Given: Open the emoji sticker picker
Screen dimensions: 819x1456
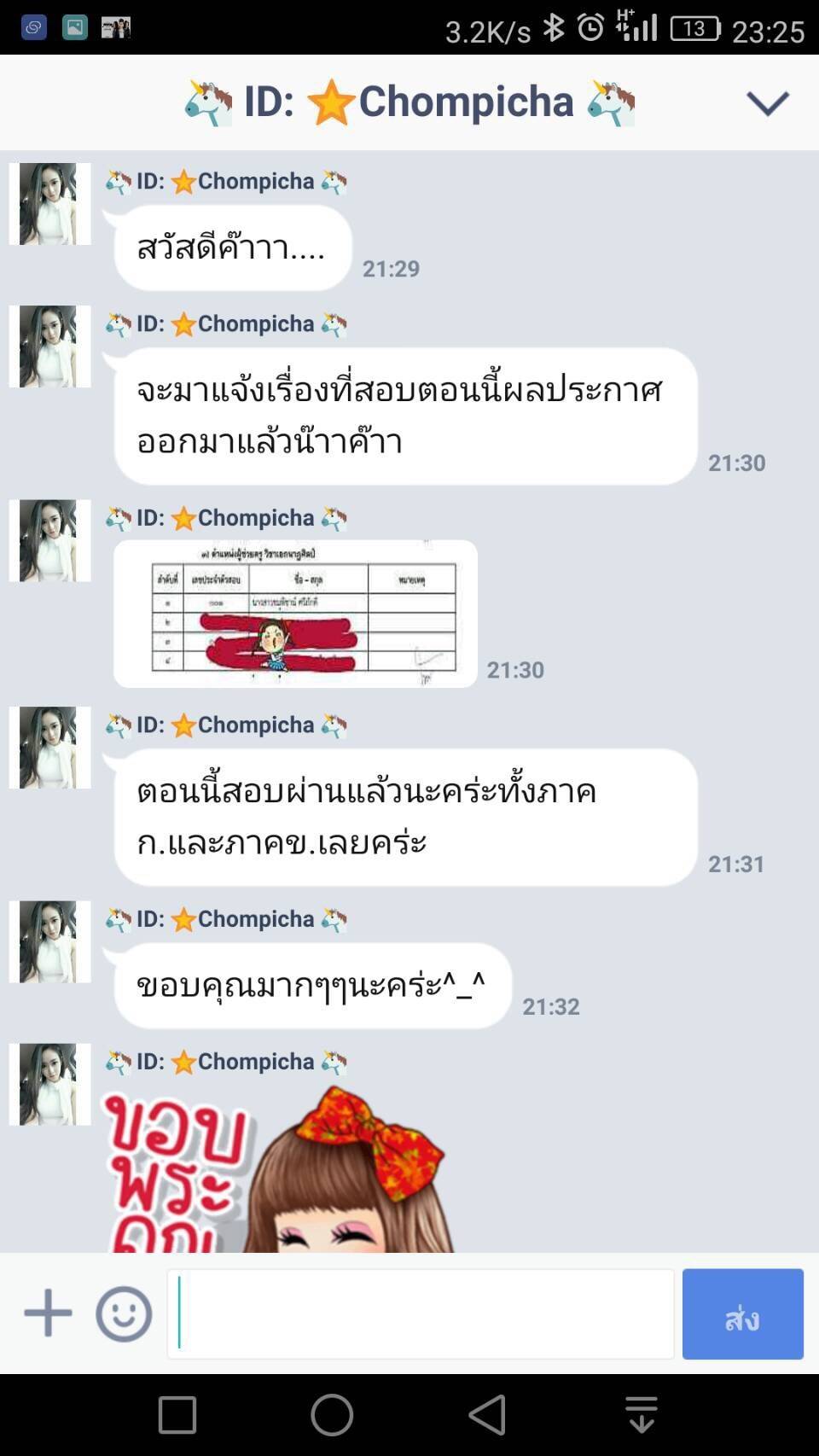Looking at the screenshot, I should (124, 1313).
